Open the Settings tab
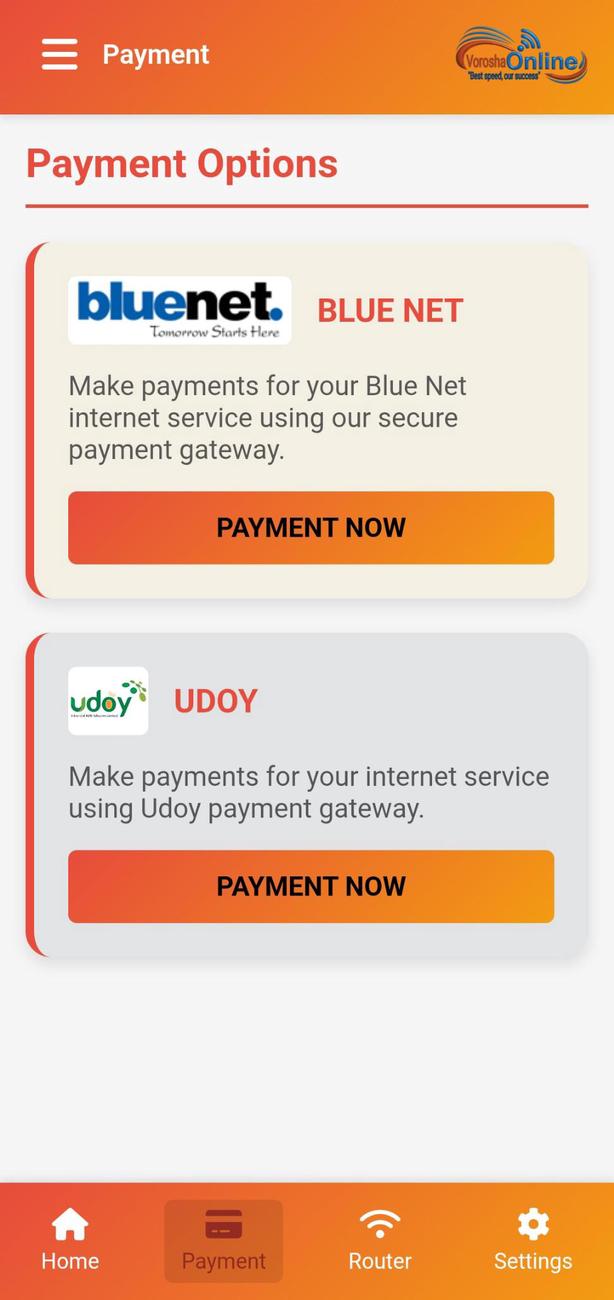This screenshot has width=614, height=1300. coord(533,1240)
